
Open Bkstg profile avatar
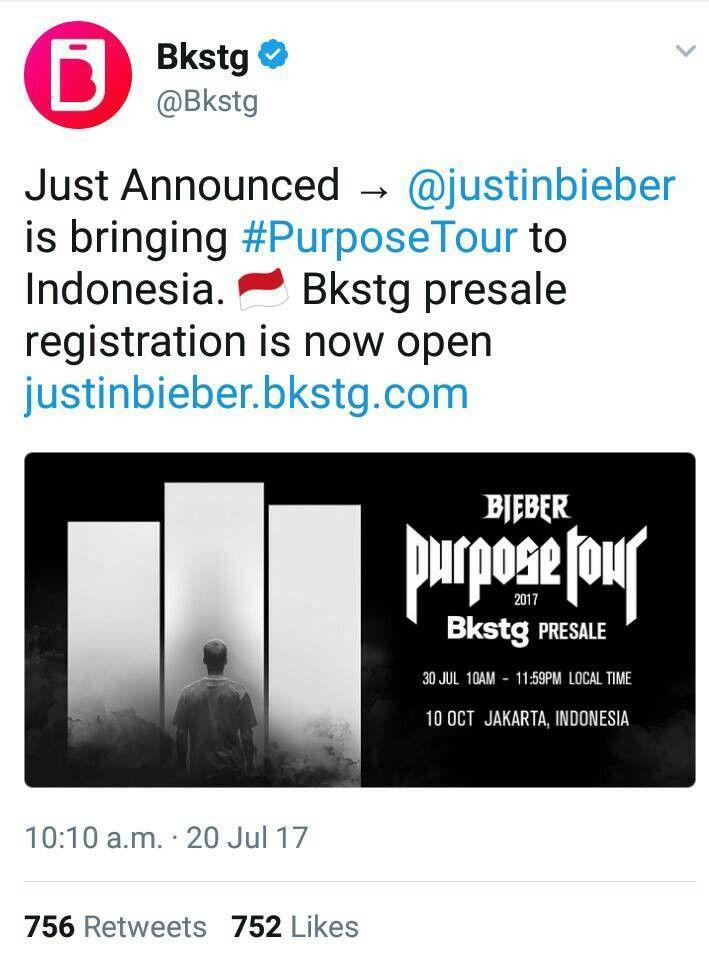coord(77,73)
